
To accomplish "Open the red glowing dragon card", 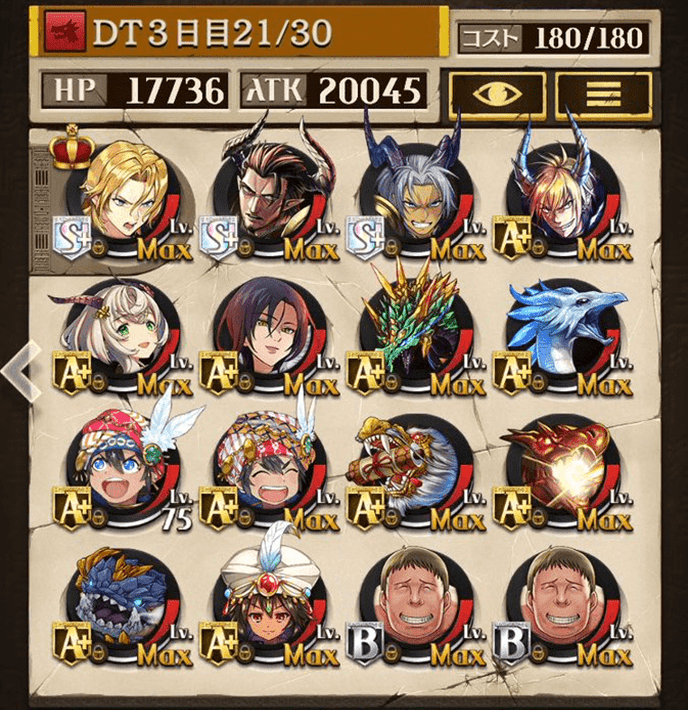I will (562, 470).
